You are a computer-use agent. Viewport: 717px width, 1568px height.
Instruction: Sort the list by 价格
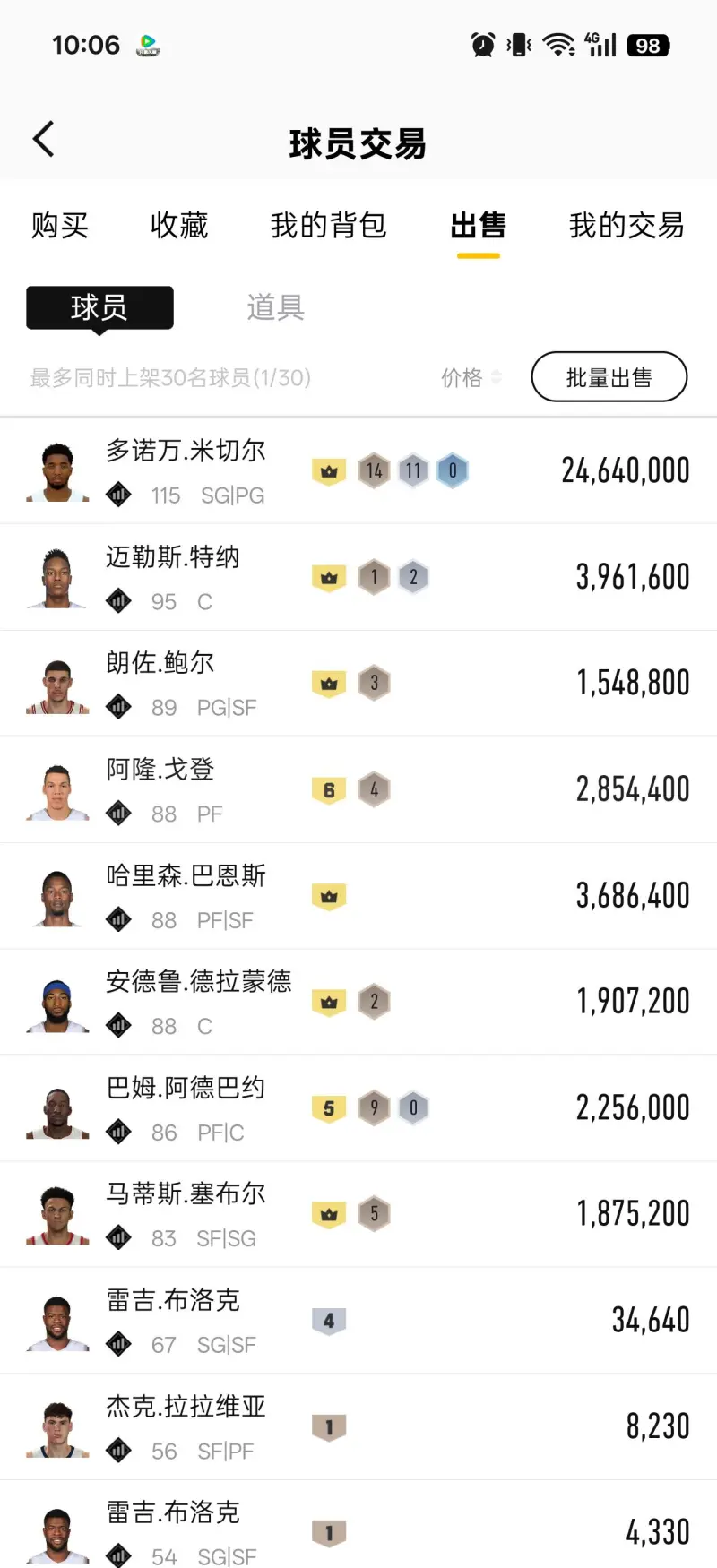(471, 378)
